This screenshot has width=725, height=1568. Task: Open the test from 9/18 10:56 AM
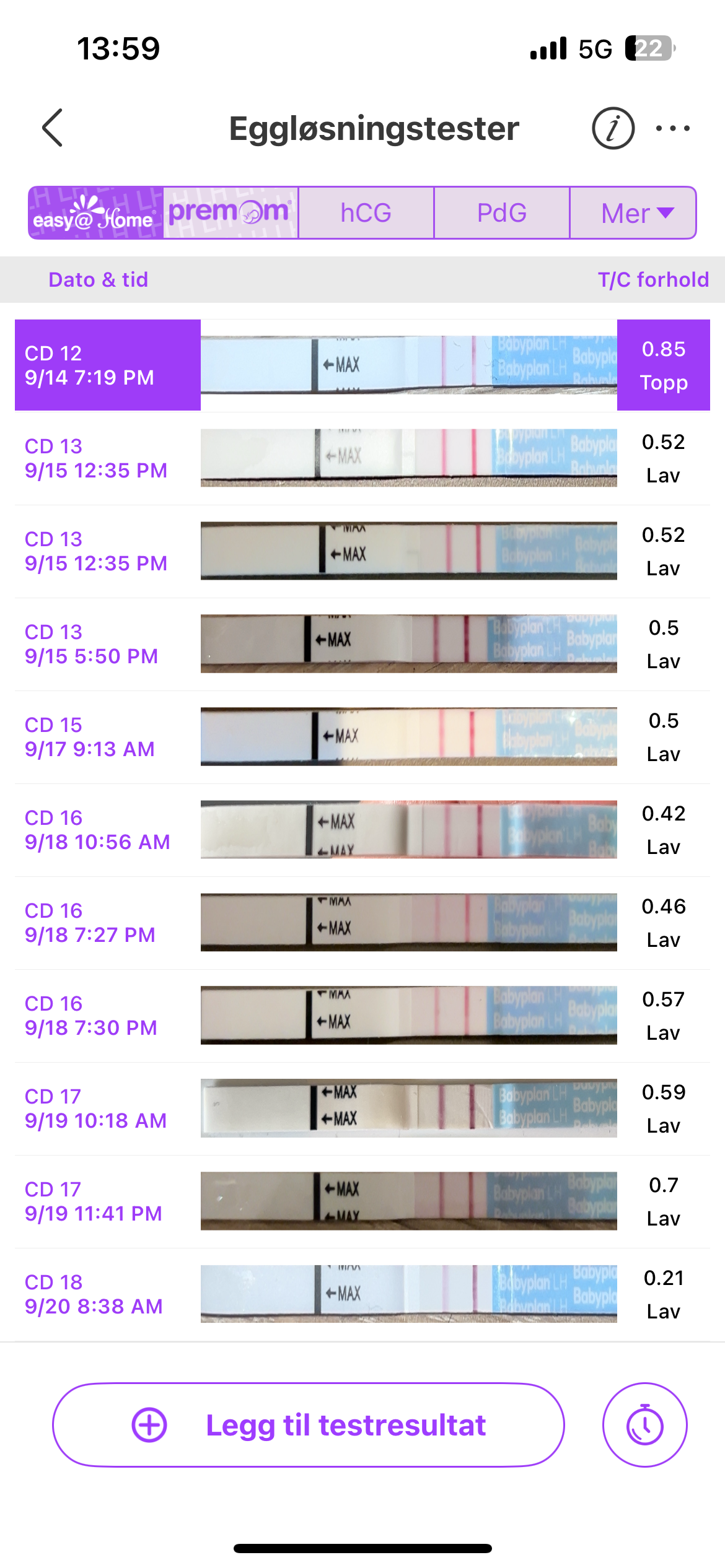pyautogui.click(x=362, y=830)
